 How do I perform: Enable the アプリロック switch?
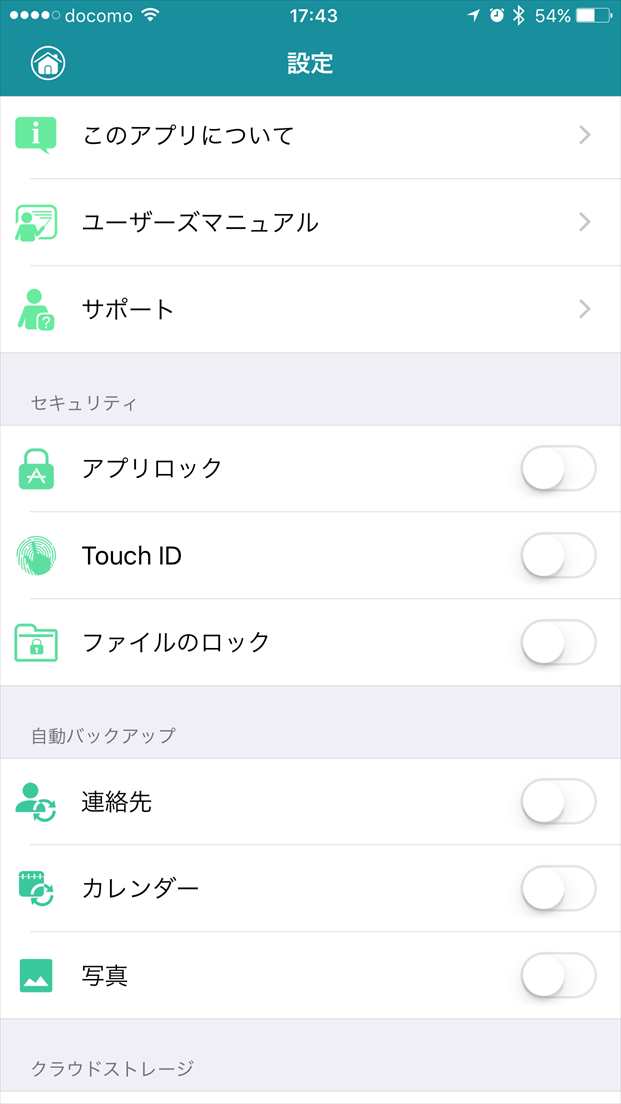click(558, 468)
